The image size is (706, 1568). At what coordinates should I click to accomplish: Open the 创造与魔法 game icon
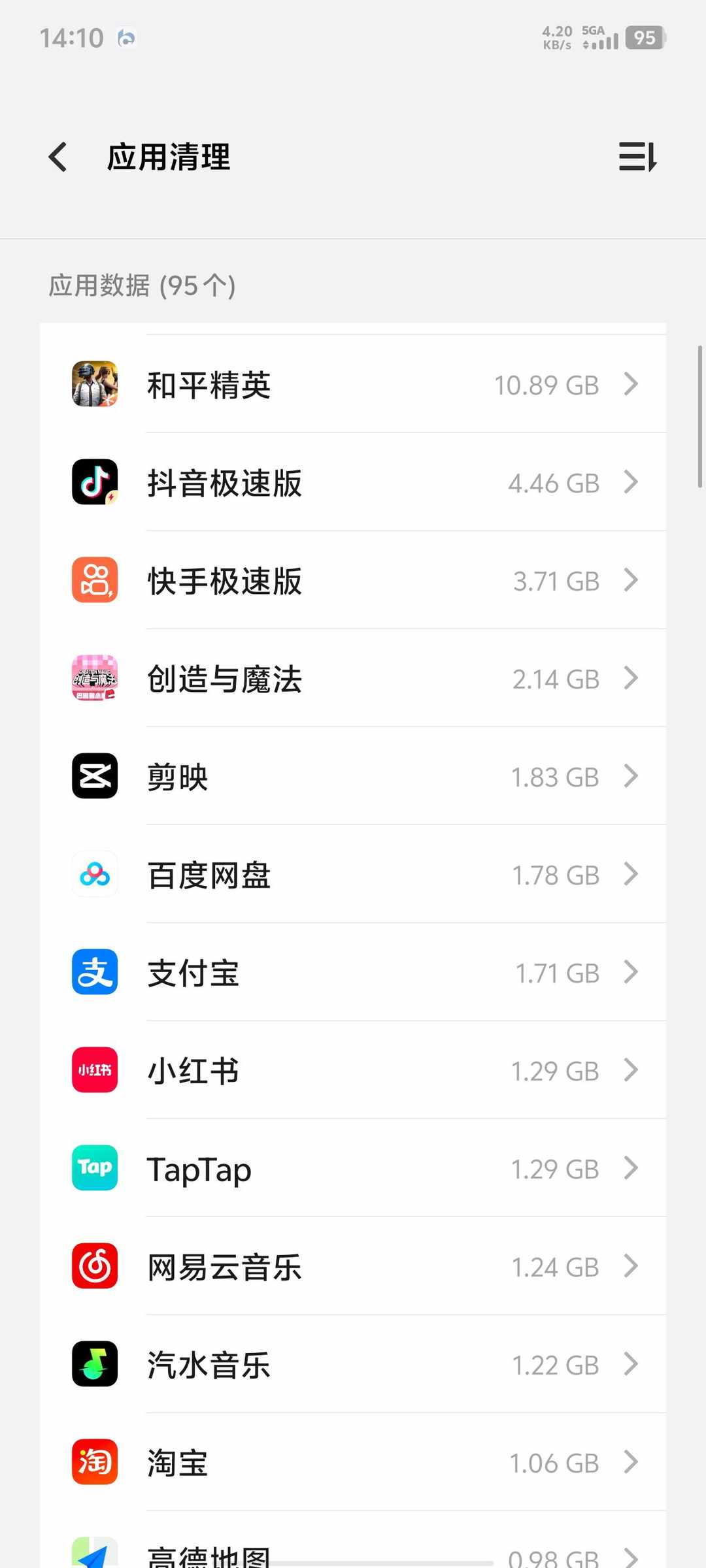(x=94, y=678)
